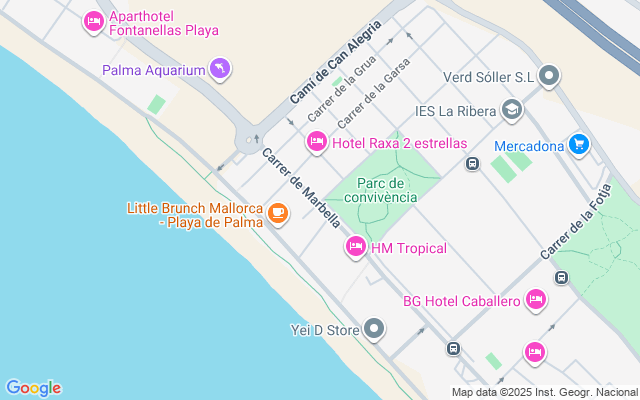640x400 pixels.
Task: Tap the Verd Sóller S.L pin
Action: [549, 76]
